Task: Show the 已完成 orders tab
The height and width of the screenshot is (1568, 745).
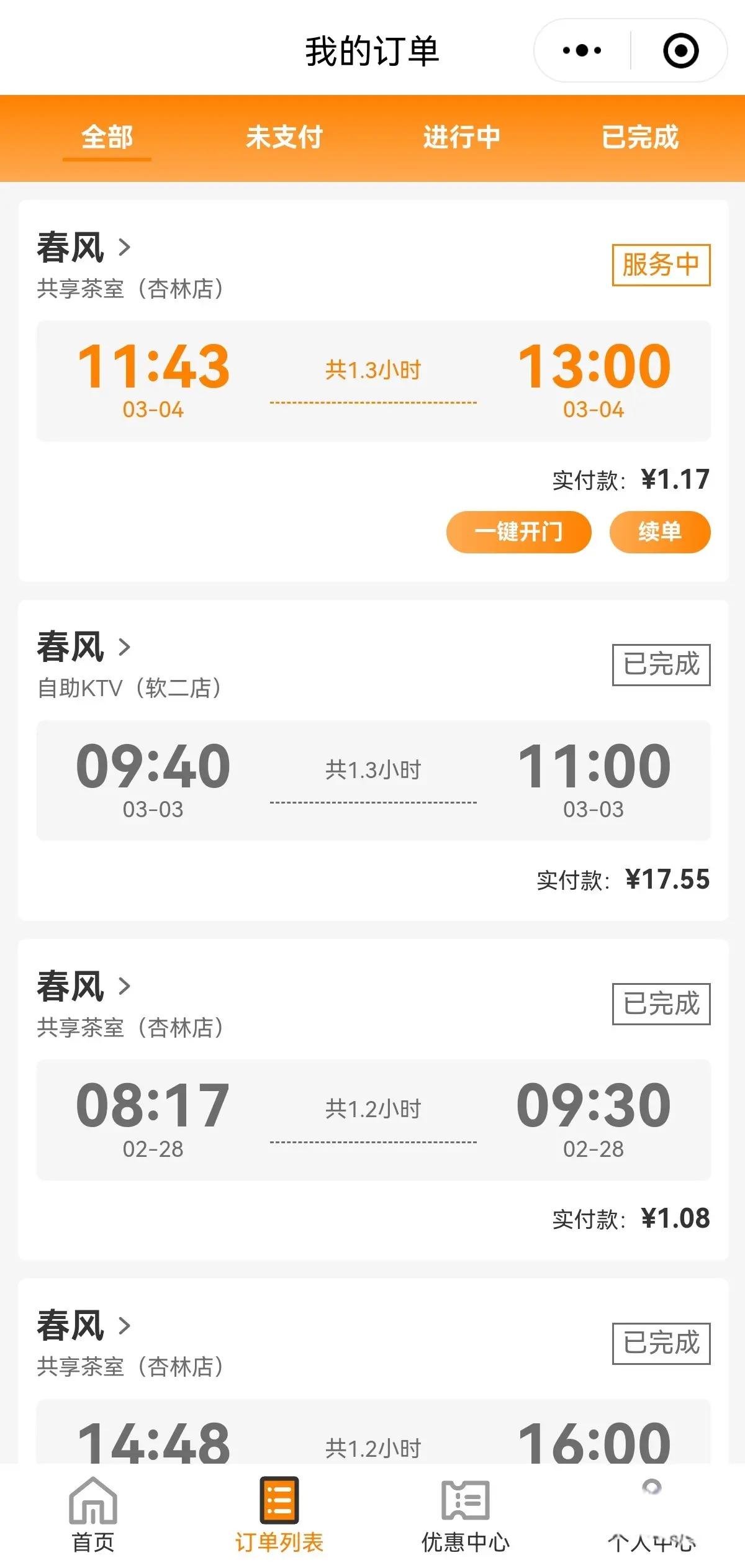Action: pyautogui.click(x=640, y=137)
